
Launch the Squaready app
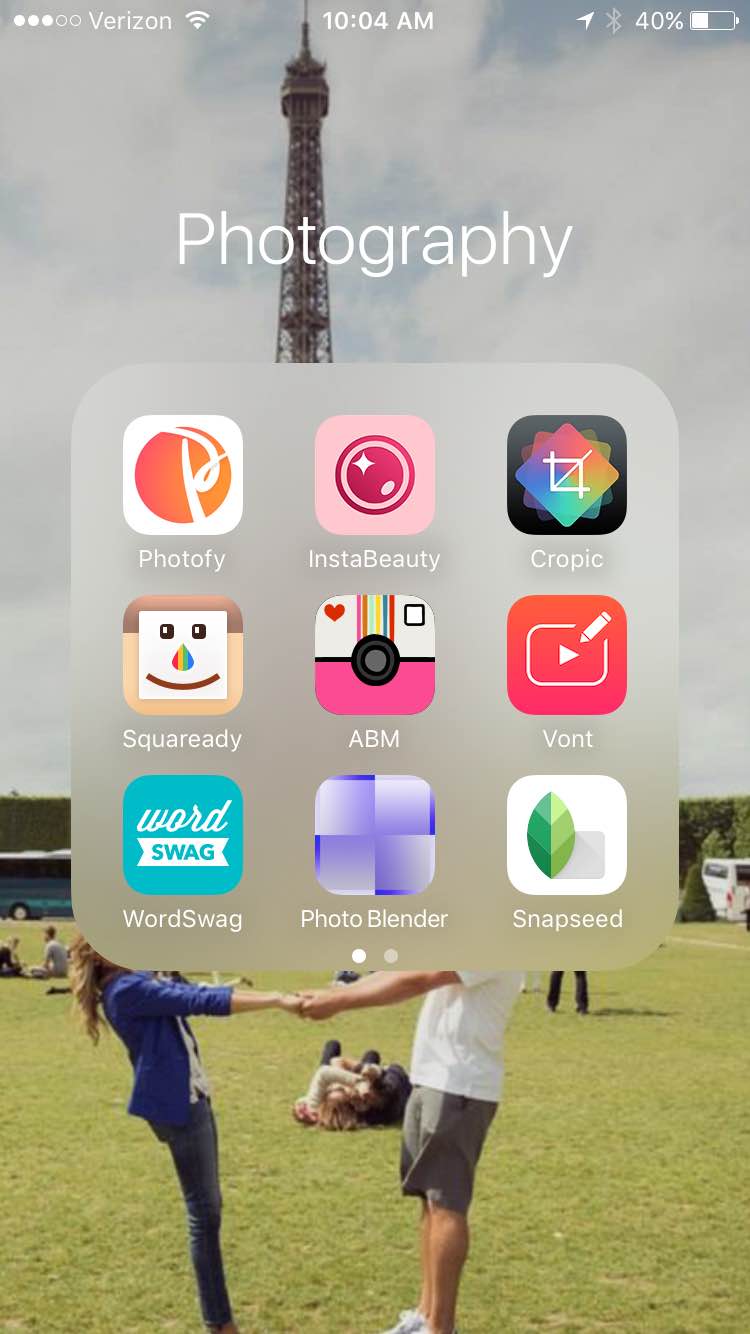click(x=183, y=655)
